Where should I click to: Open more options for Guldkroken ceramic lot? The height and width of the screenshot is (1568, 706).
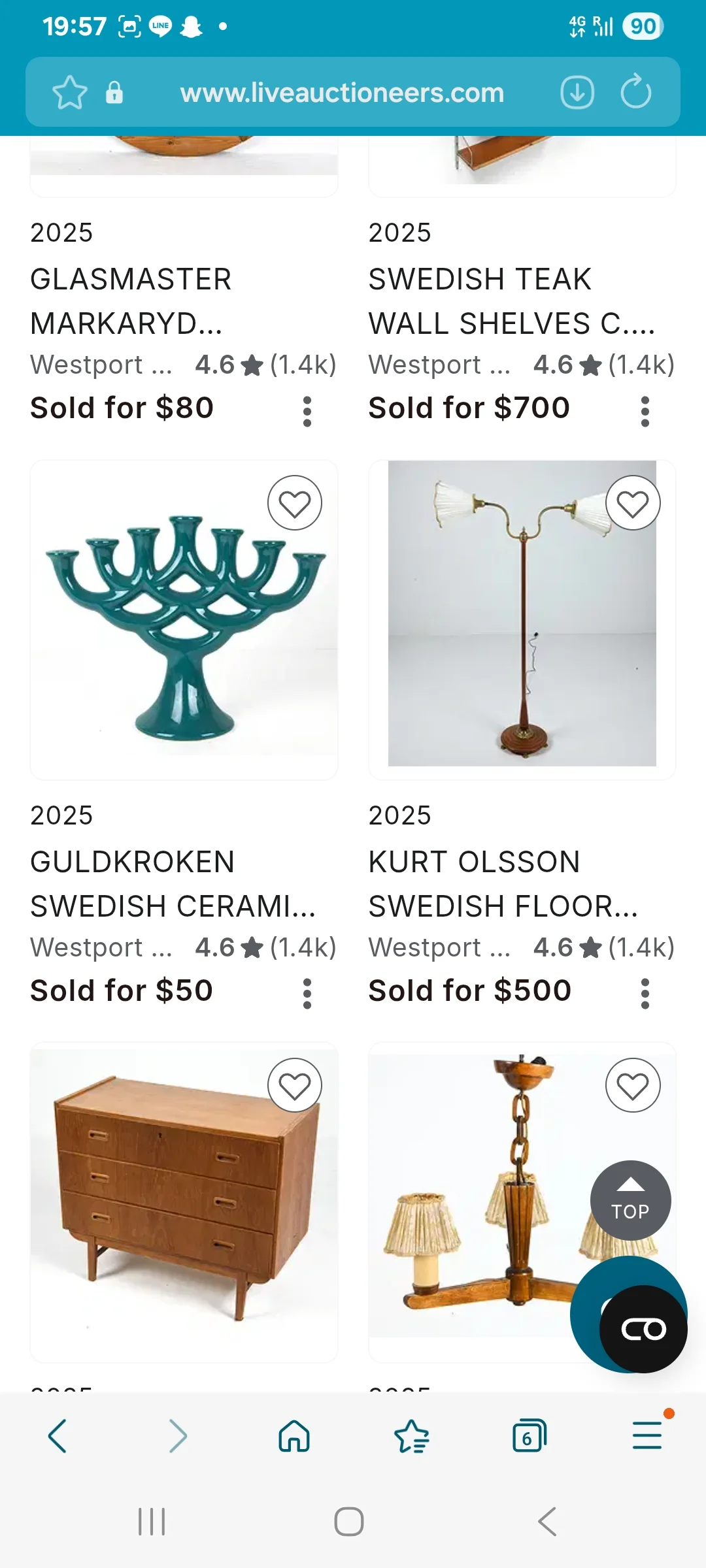tap(307, 994)
